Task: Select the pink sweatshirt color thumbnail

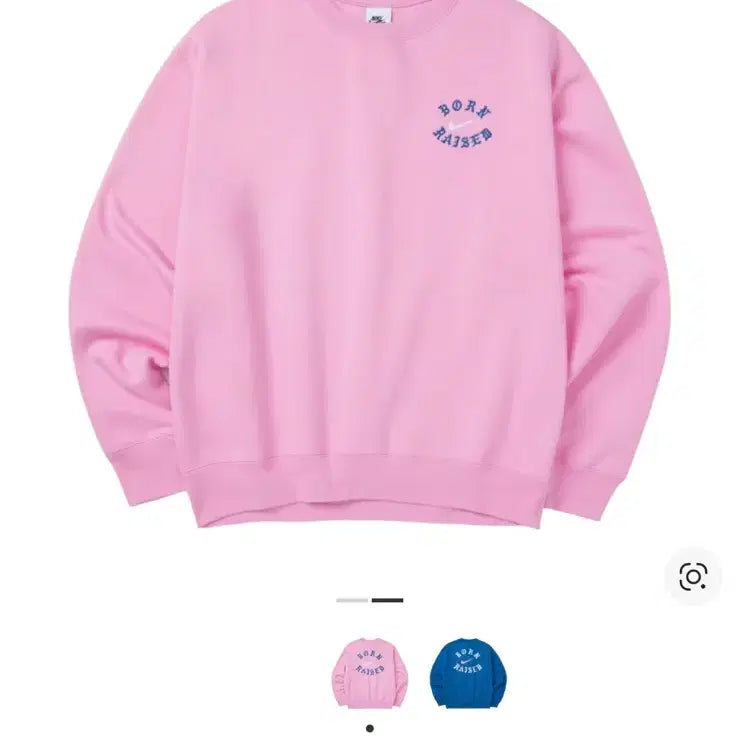Action: pyautogui.click(x=369, y=674)
